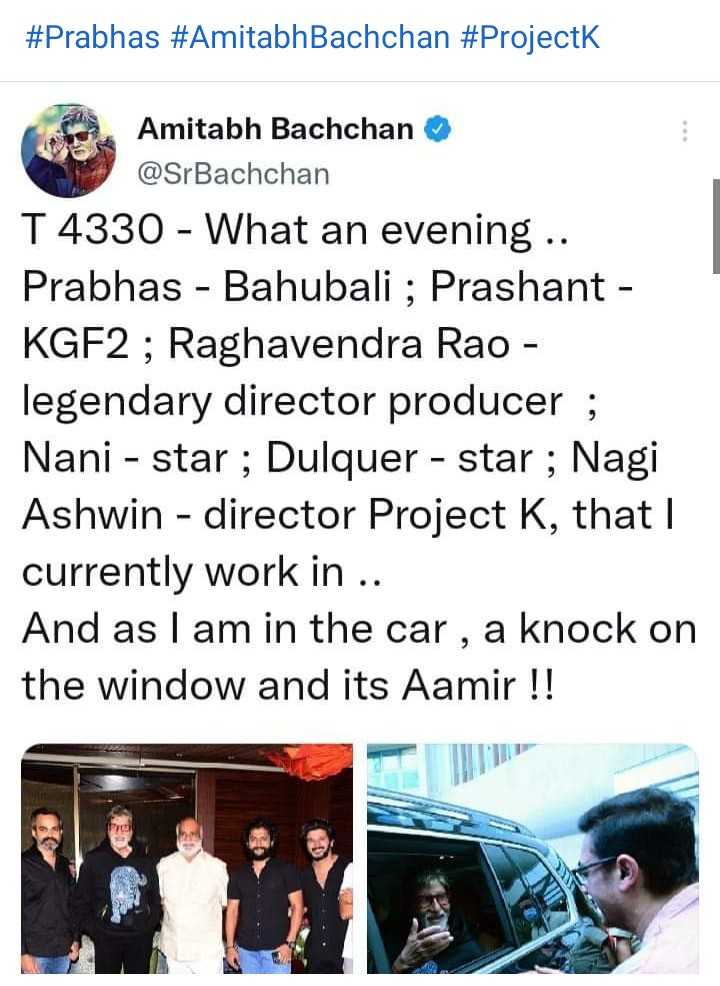Open the #ProjectK hashtag
Viewport: 720px width, 986px height.
[532, 38]
